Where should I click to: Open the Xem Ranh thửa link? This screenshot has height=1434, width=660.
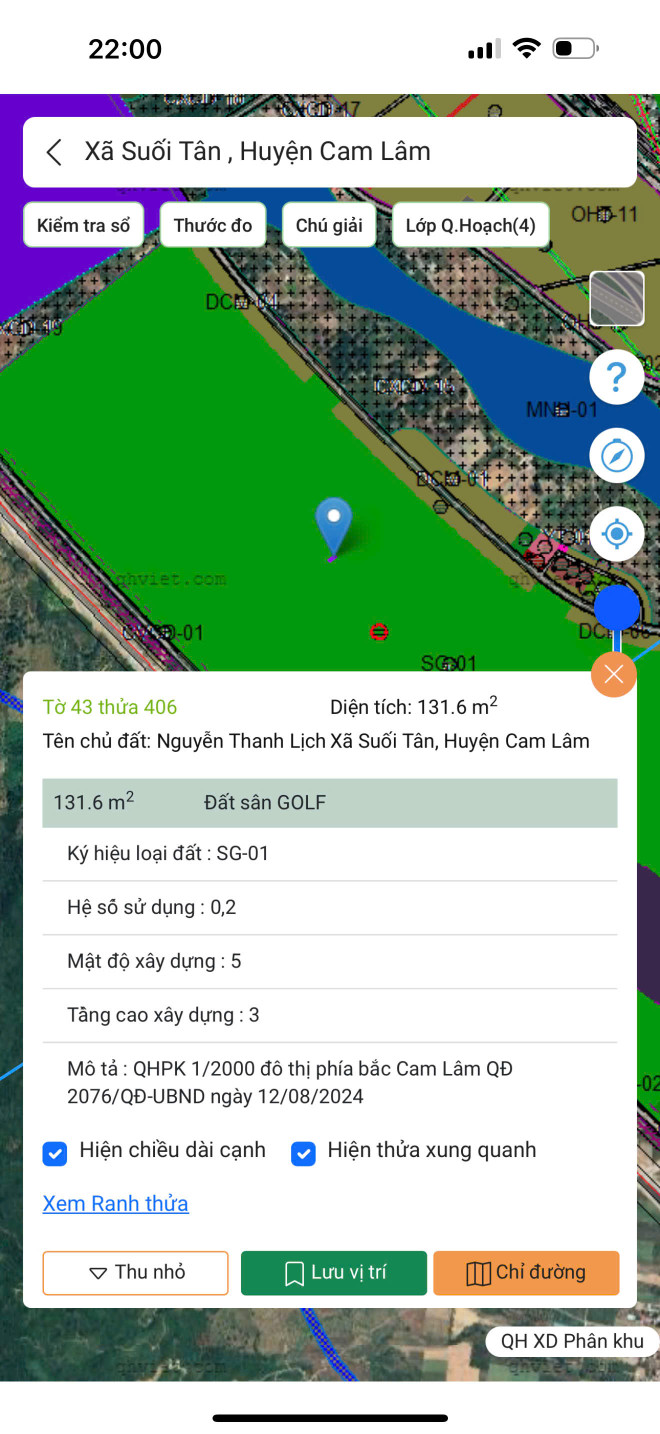click(x=115, y=1203)
